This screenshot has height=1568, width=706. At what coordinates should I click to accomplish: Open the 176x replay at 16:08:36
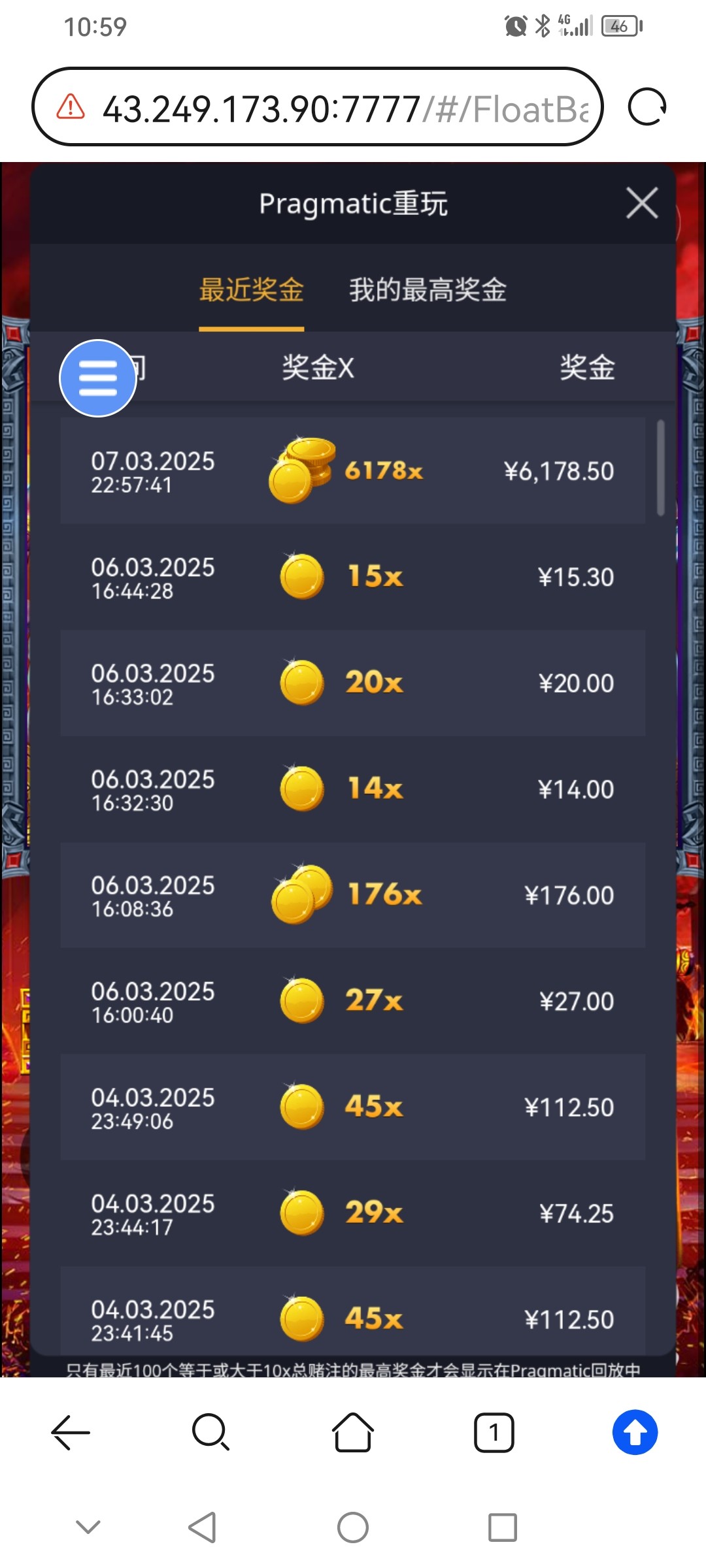point(353,895)
